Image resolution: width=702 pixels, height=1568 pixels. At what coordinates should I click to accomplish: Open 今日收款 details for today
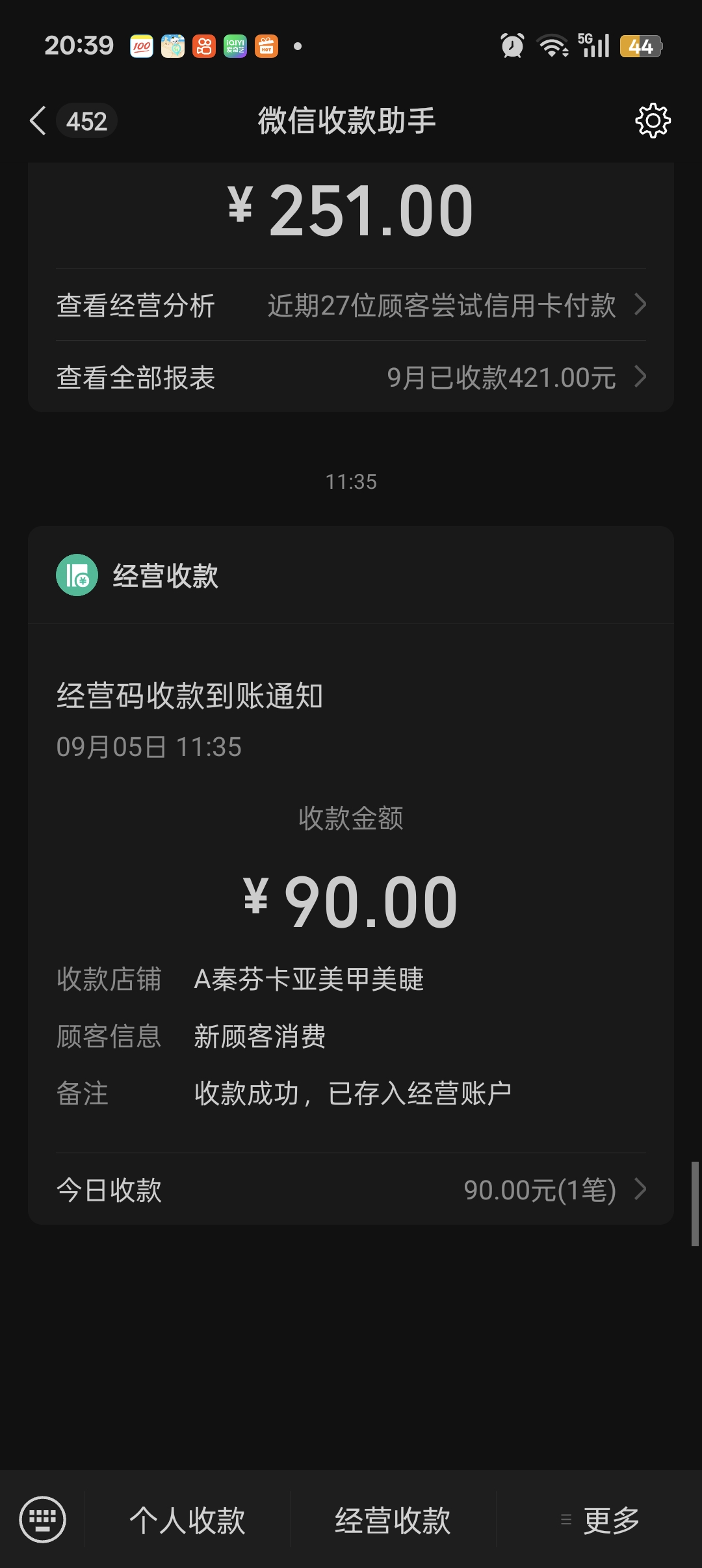click(351, 1190)
